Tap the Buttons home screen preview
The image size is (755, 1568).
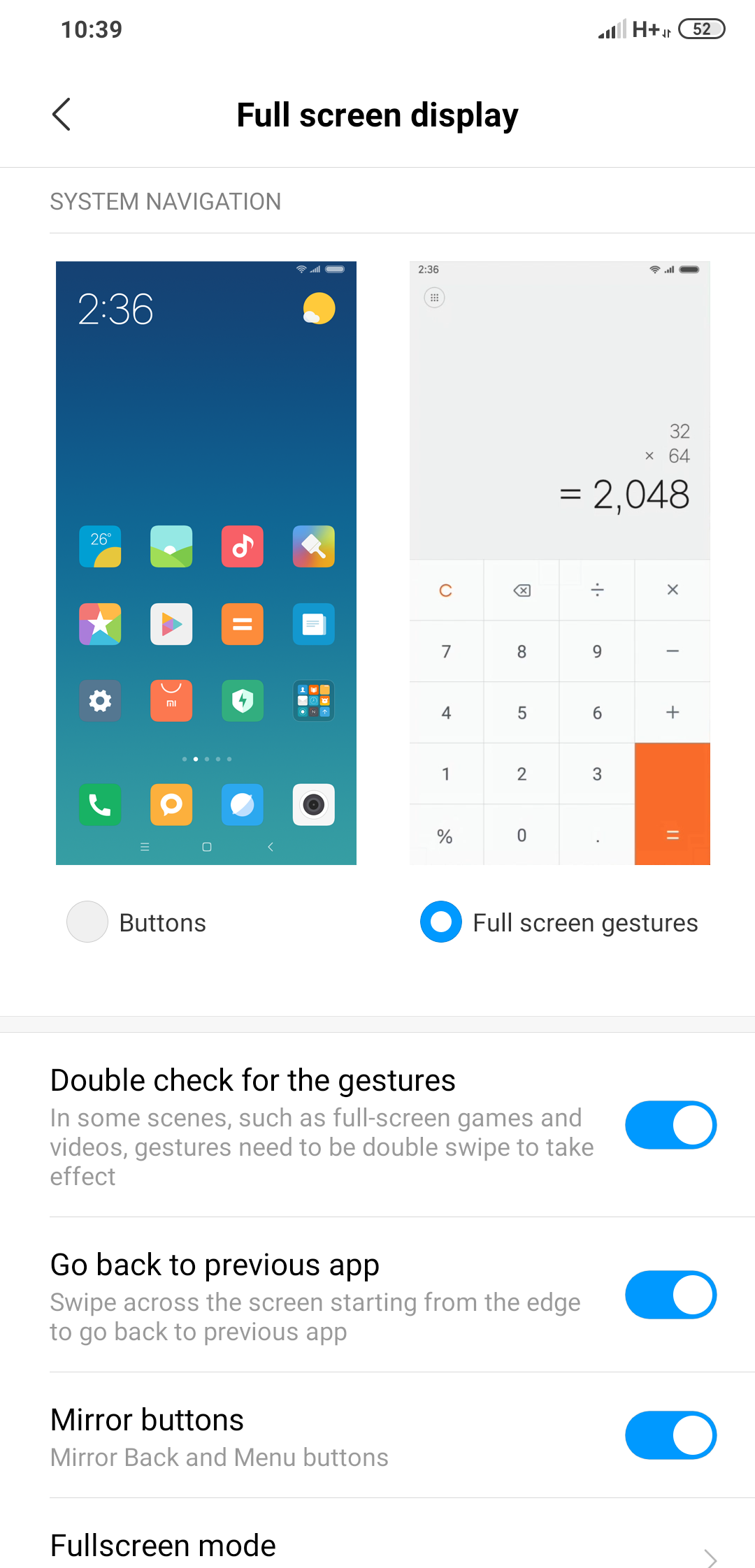206,563
